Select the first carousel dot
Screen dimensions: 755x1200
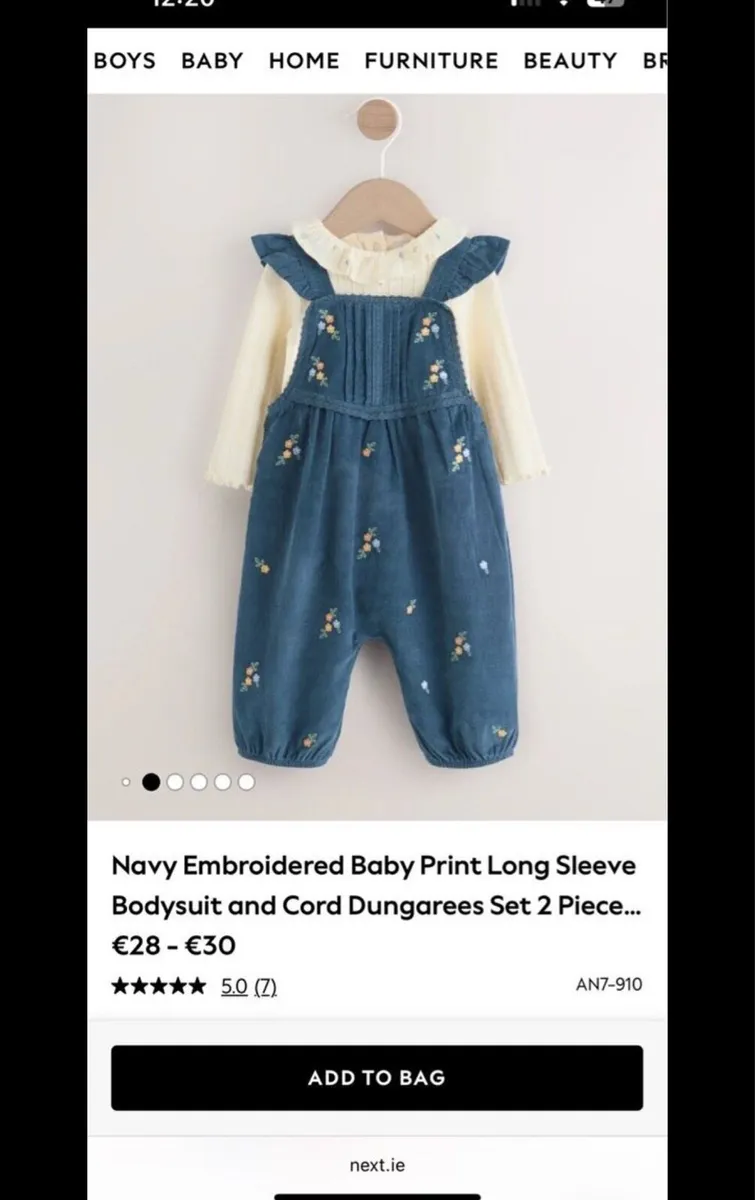coord(126,781)
